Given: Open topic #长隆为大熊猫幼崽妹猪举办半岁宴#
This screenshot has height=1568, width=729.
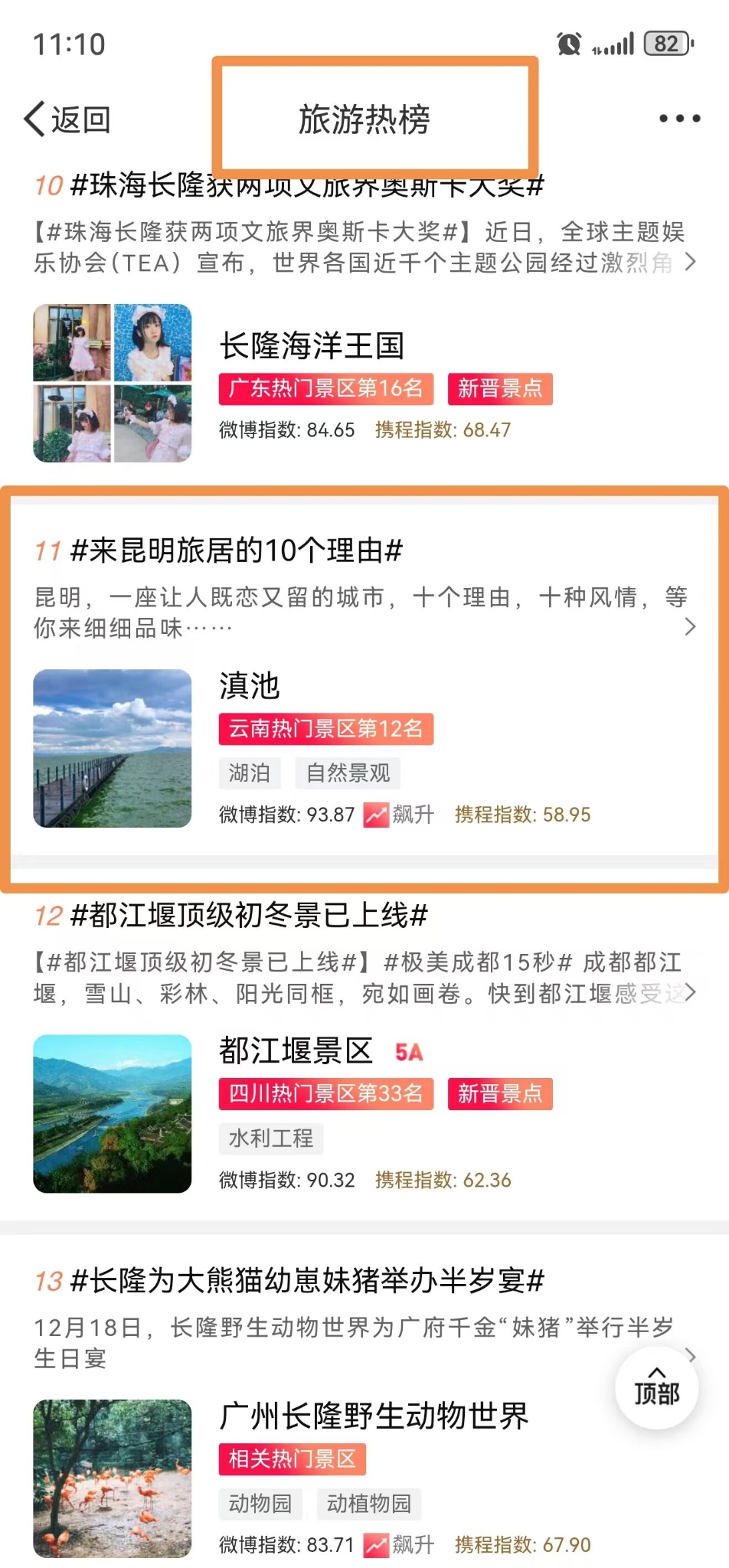Looking at the screenshot, I should (306, 1281).
